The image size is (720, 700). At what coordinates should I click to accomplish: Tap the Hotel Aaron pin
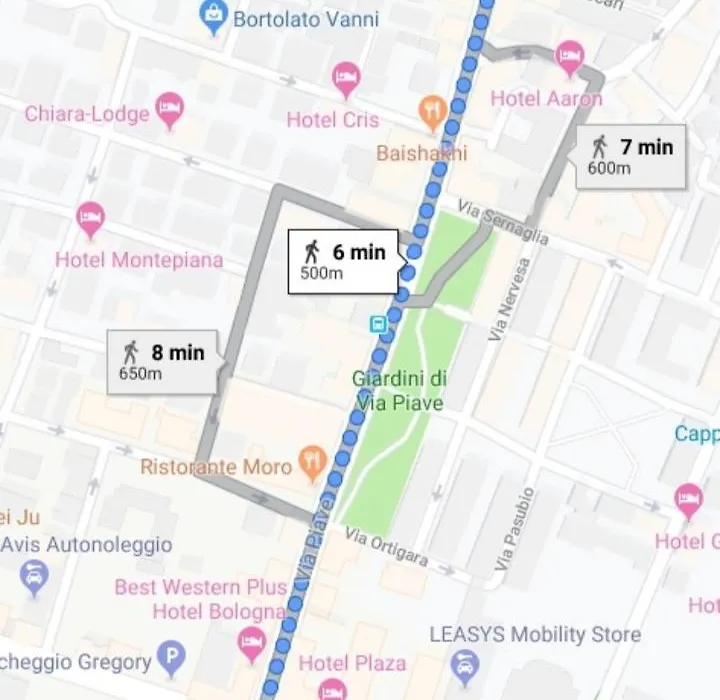(x=570, y=59)
